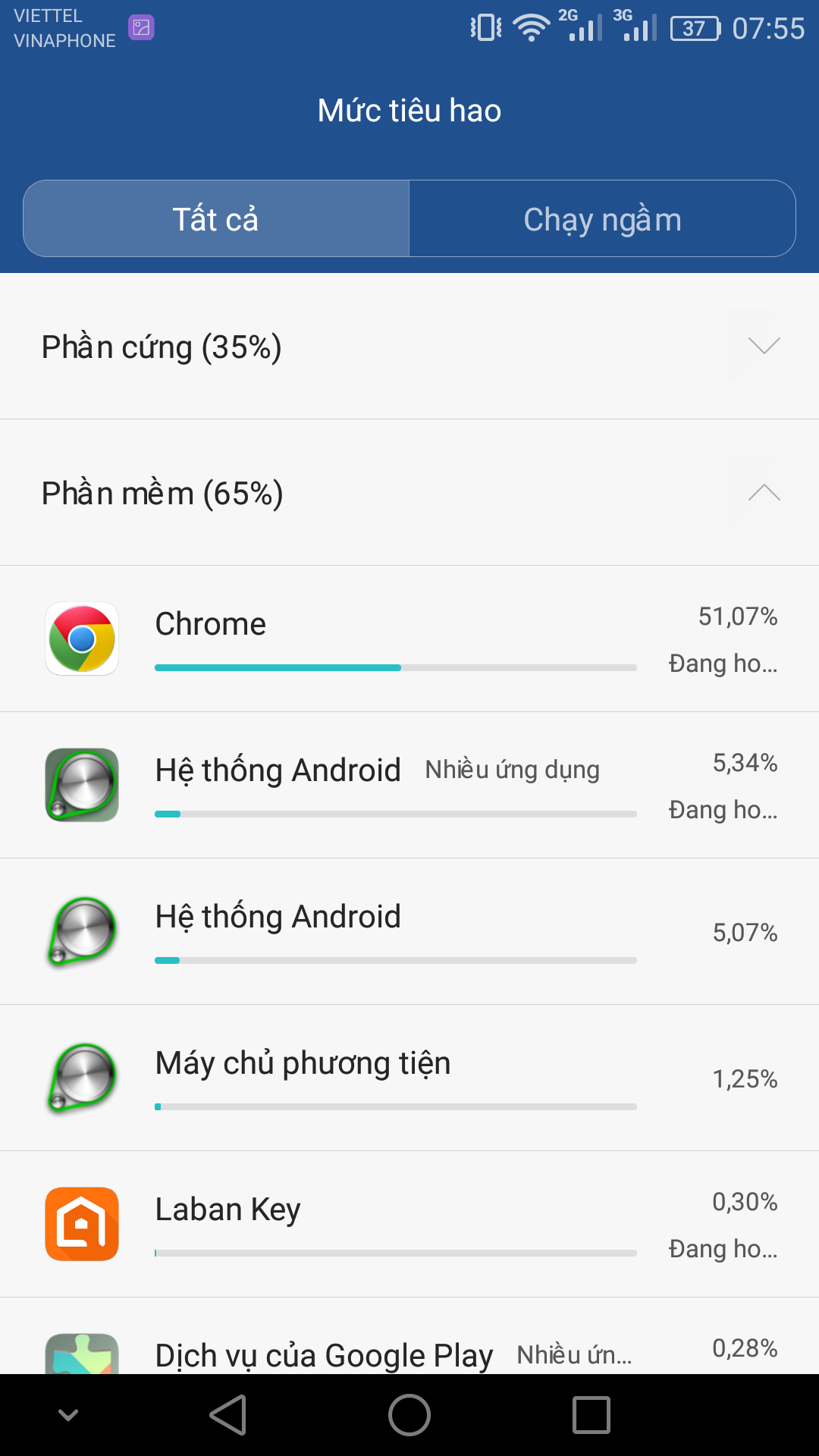This screenshot has height=1456, width=819.
Task: Tap the Hệ thống Android 5,07% row
Action: (x=409, y=931)
